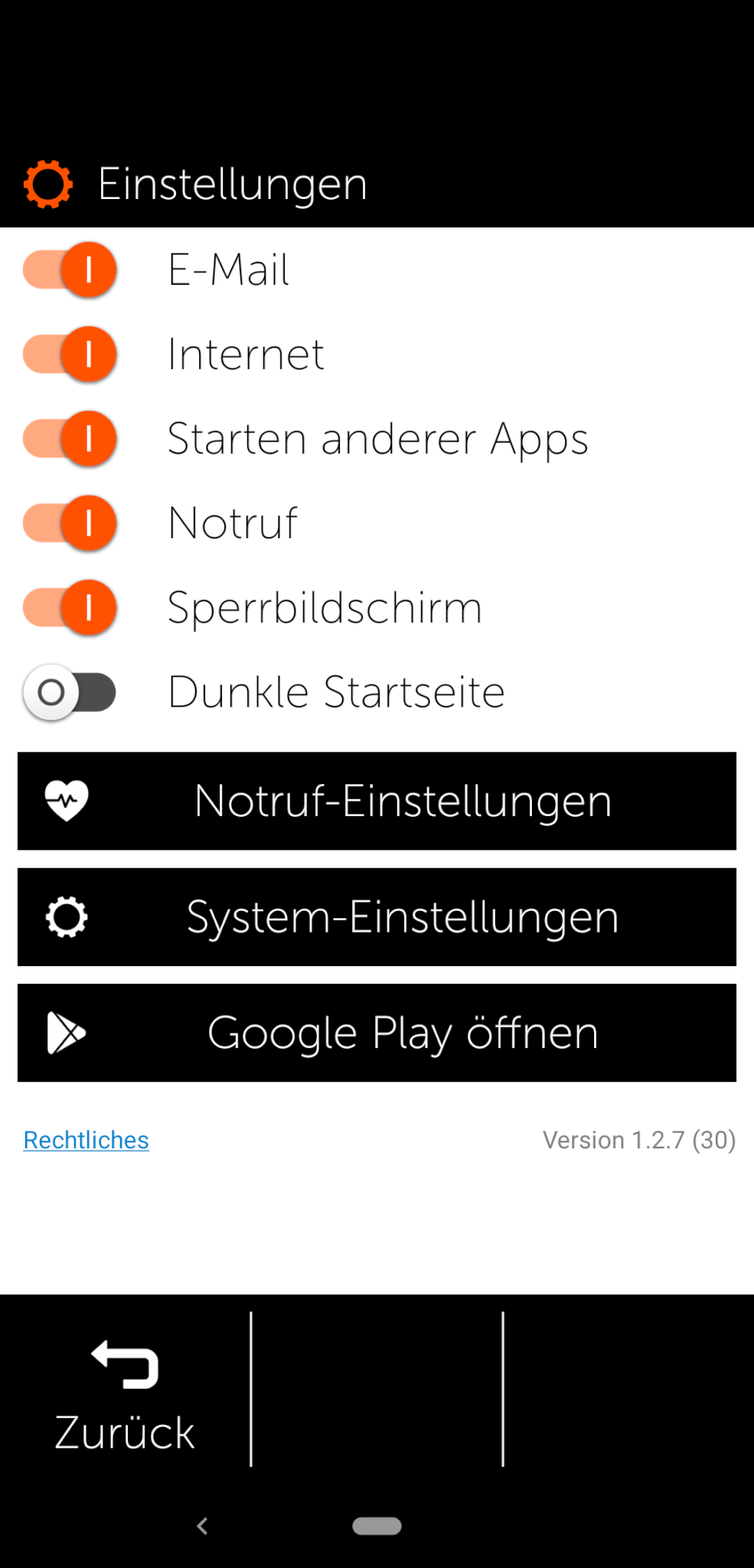
Task: Tap the system back arrow
Action: coord(202,1526)
